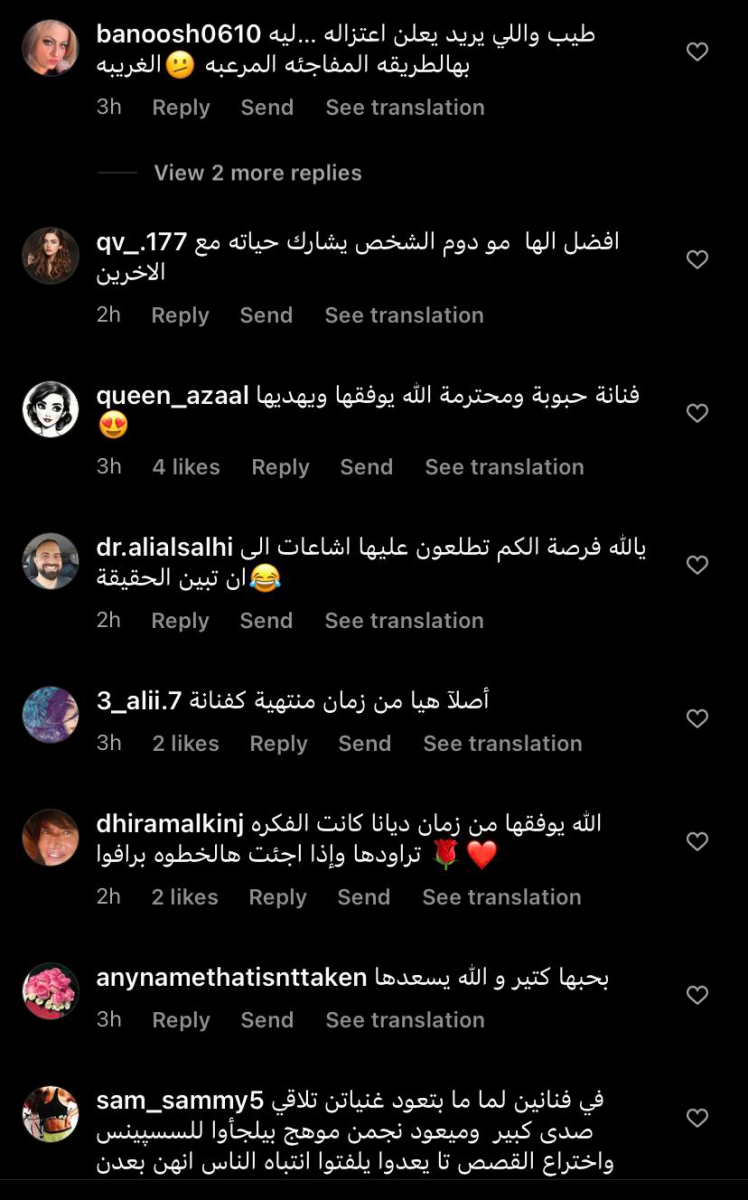Screen dimensions: 748x1200
Task: Reply to qv_.177's comment
Action: click(180, 315)
